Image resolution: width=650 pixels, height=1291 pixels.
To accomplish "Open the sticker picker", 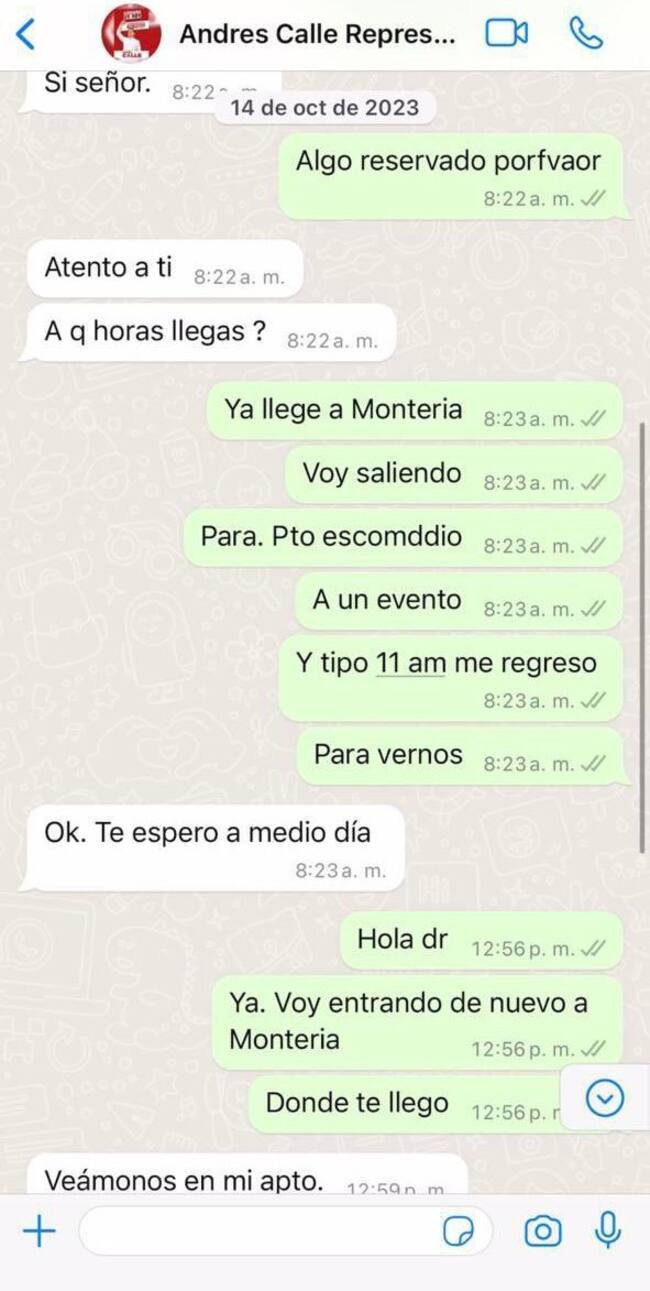I will [458, 1232].
